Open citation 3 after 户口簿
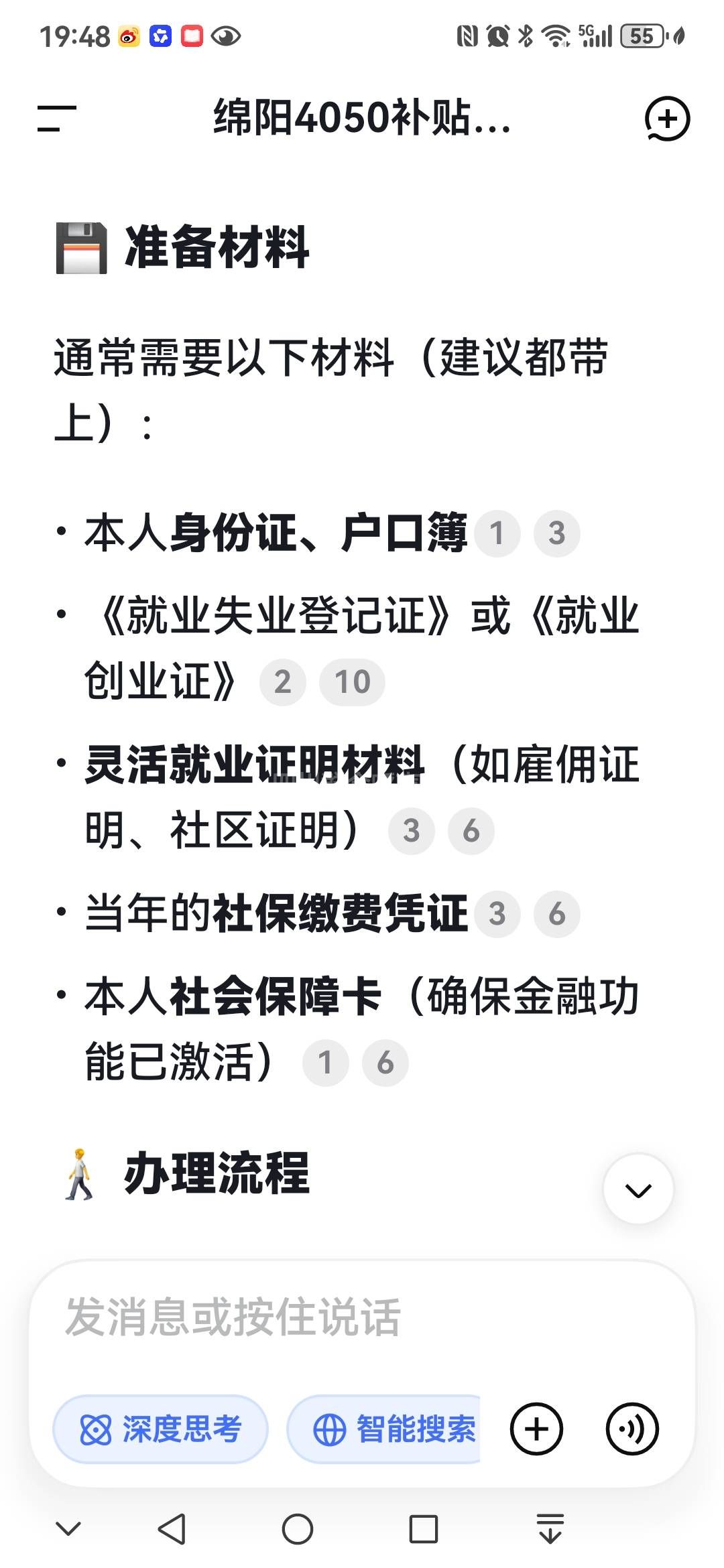Viewport: 724px width, 1568px height. pyautogui.click(x=556, y=534)
